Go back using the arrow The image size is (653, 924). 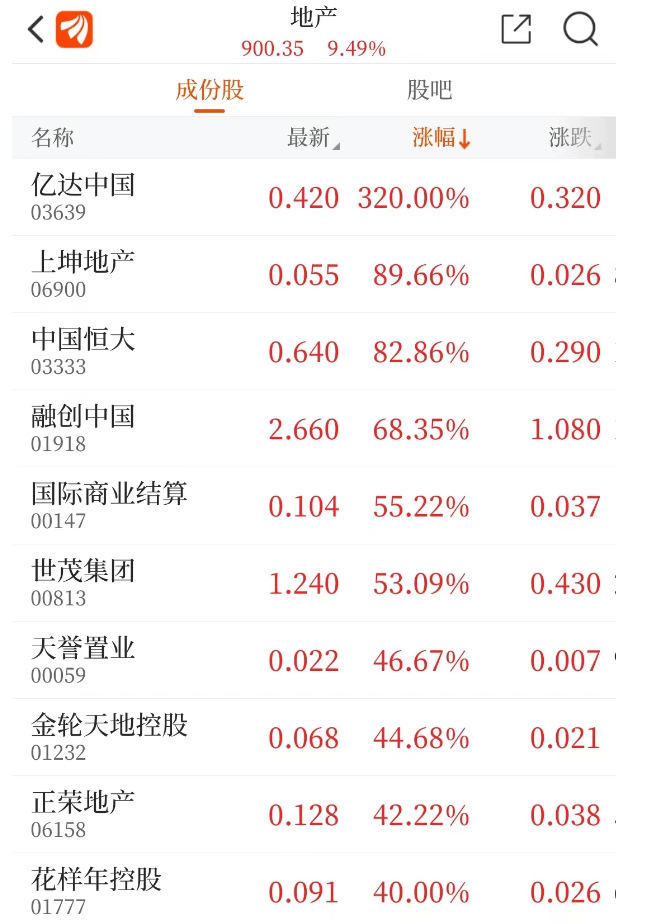(x=36, y=29)
